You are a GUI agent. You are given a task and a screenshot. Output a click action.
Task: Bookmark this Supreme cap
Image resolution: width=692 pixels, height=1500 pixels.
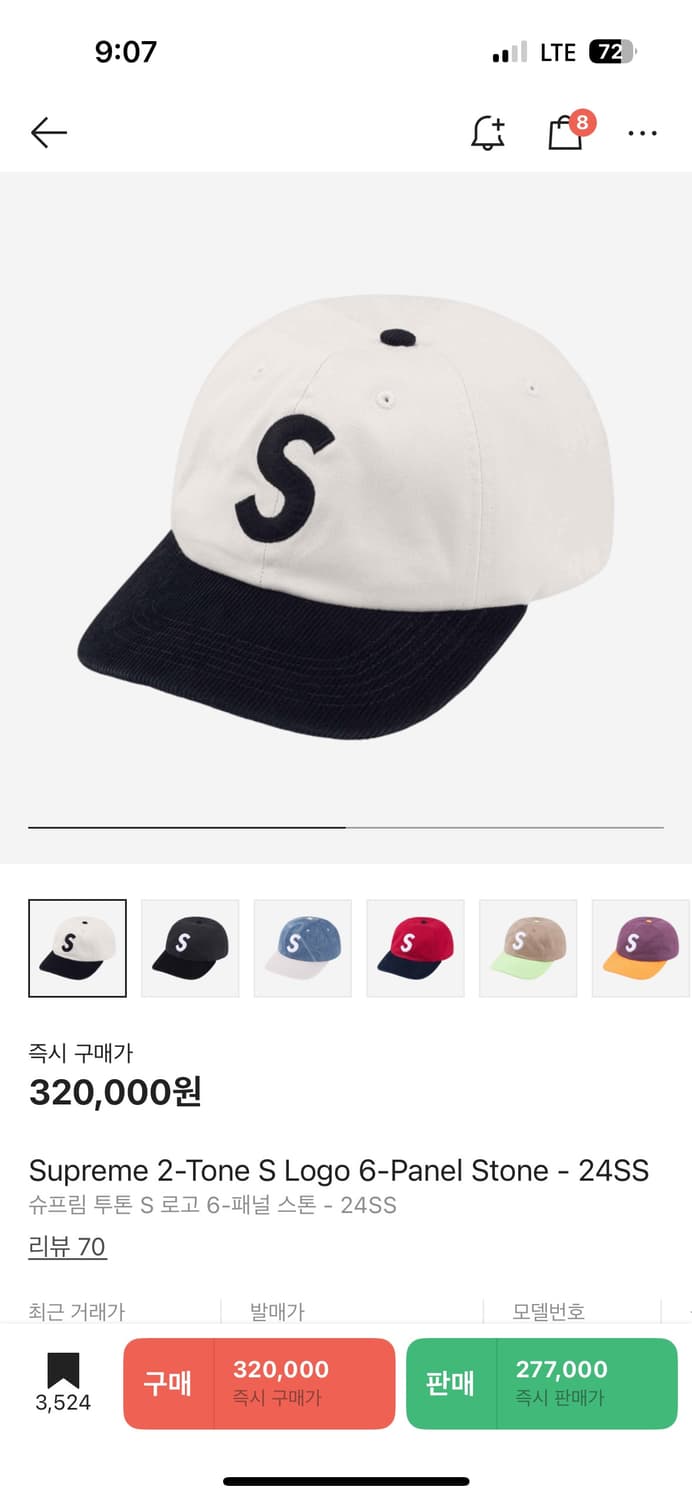(63, 1382)
